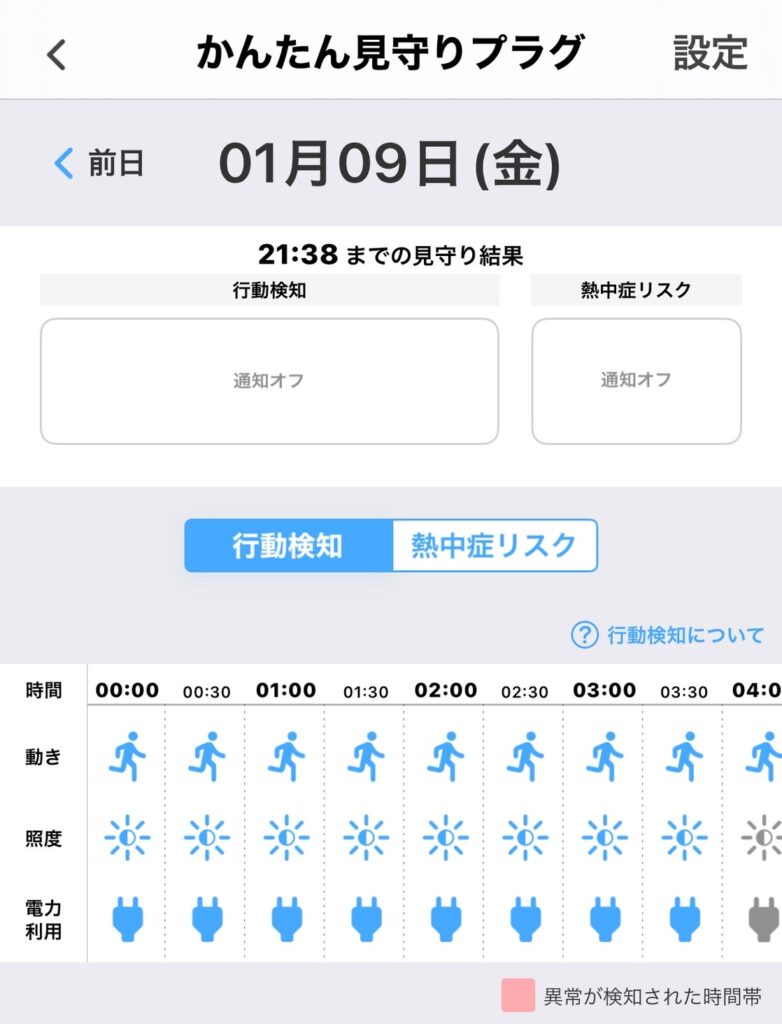Open 行動検知について help link
Screen dimensions: 782x1024
pyautogui.click(x=668, y=635)
